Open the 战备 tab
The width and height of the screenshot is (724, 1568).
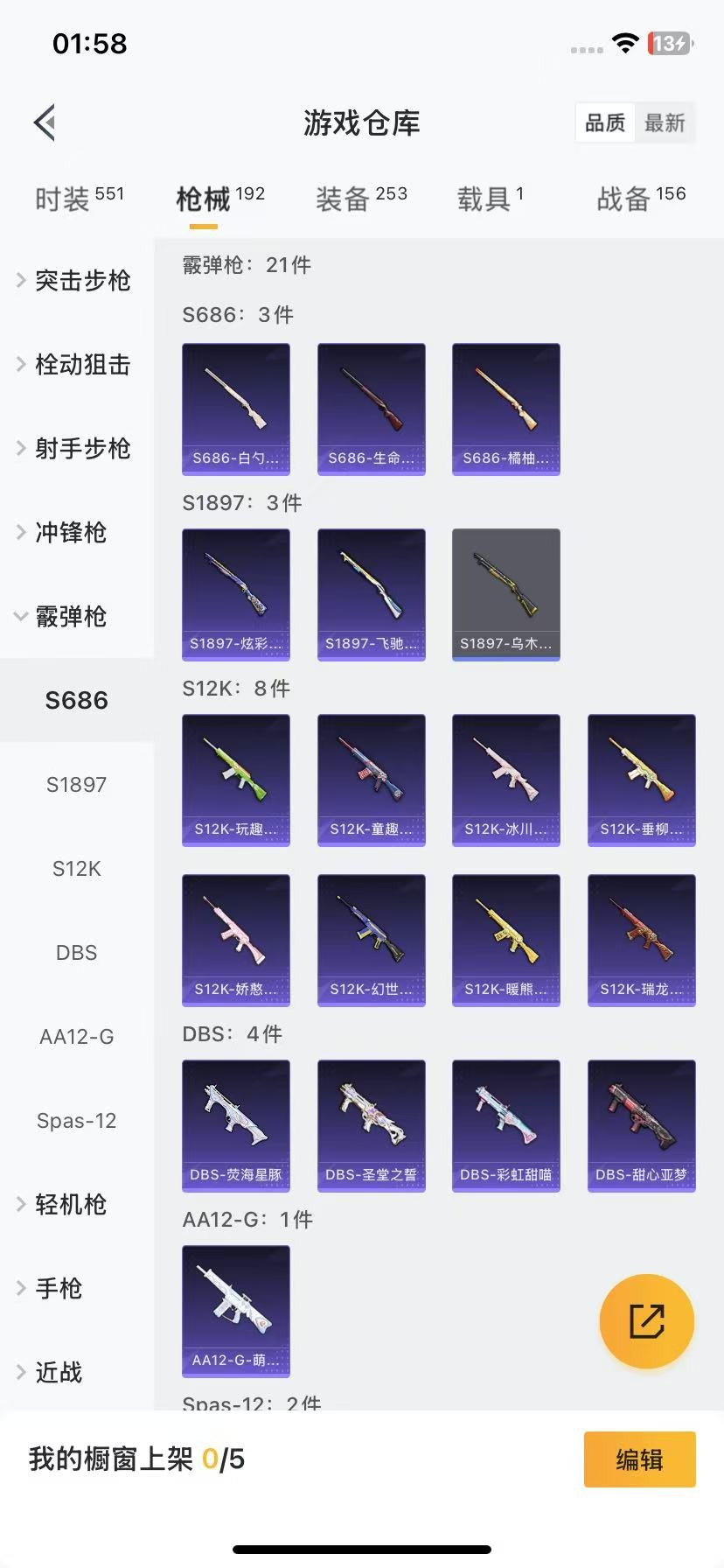(641, 199)
